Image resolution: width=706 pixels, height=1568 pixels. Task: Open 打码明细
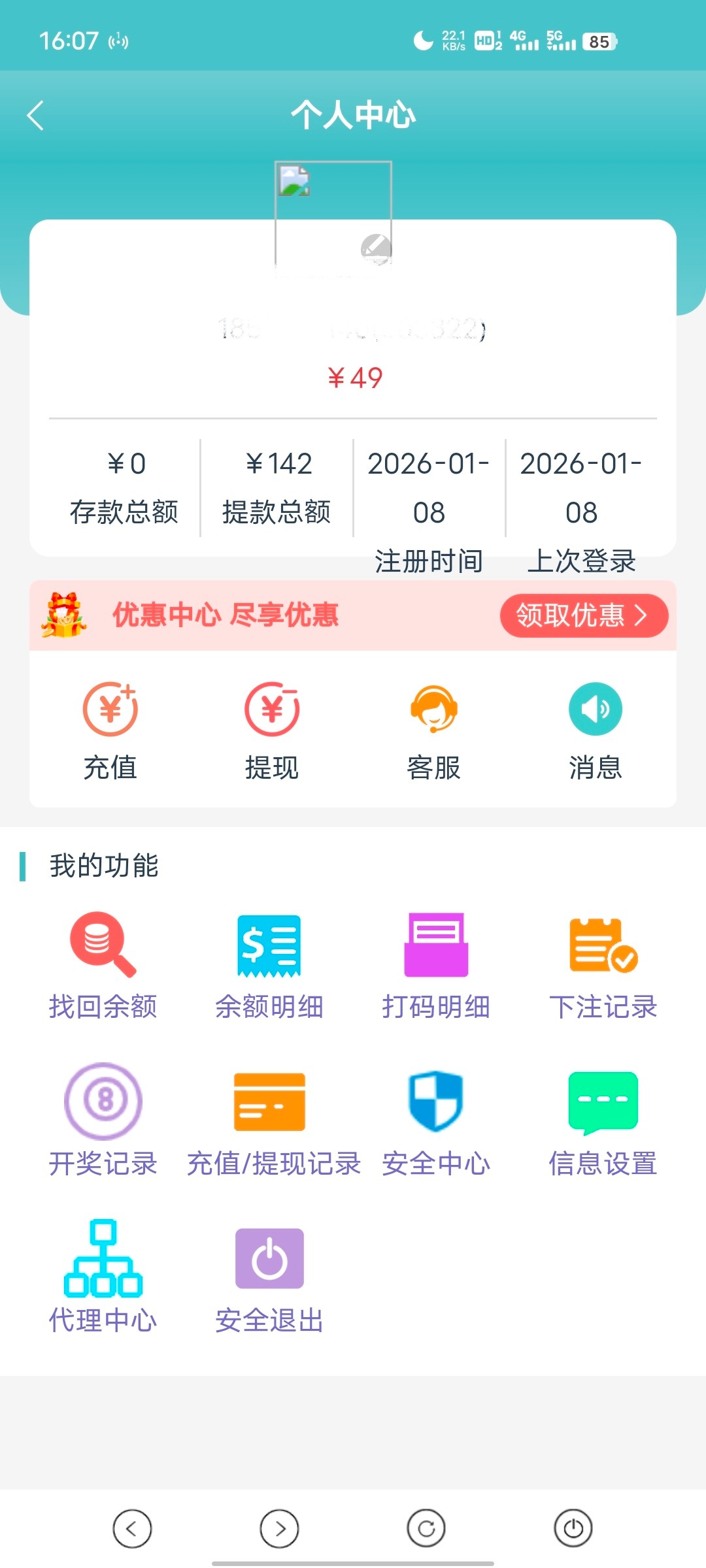click(436, 965)
